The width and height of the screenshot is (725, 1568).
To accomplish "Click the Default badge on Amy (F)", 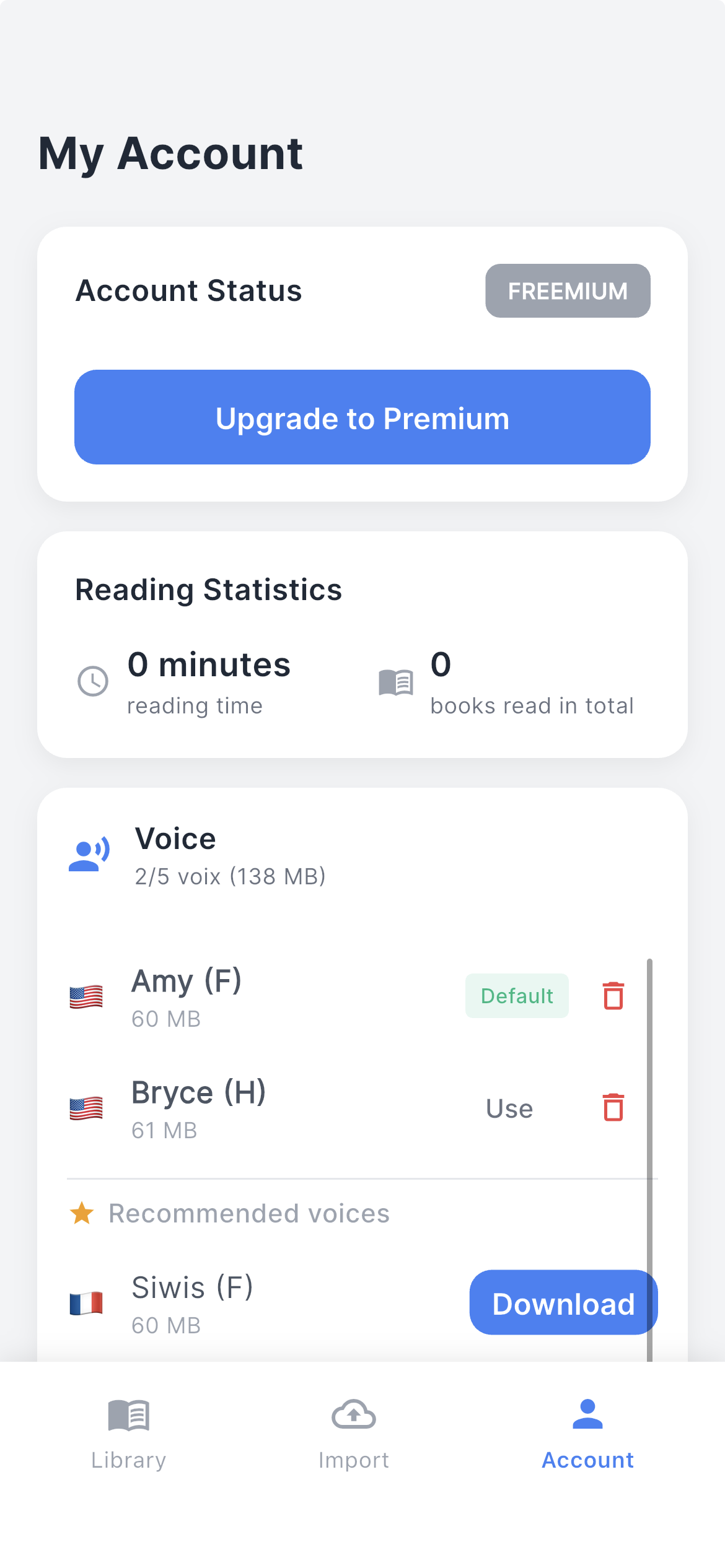I will click(517, 996).
